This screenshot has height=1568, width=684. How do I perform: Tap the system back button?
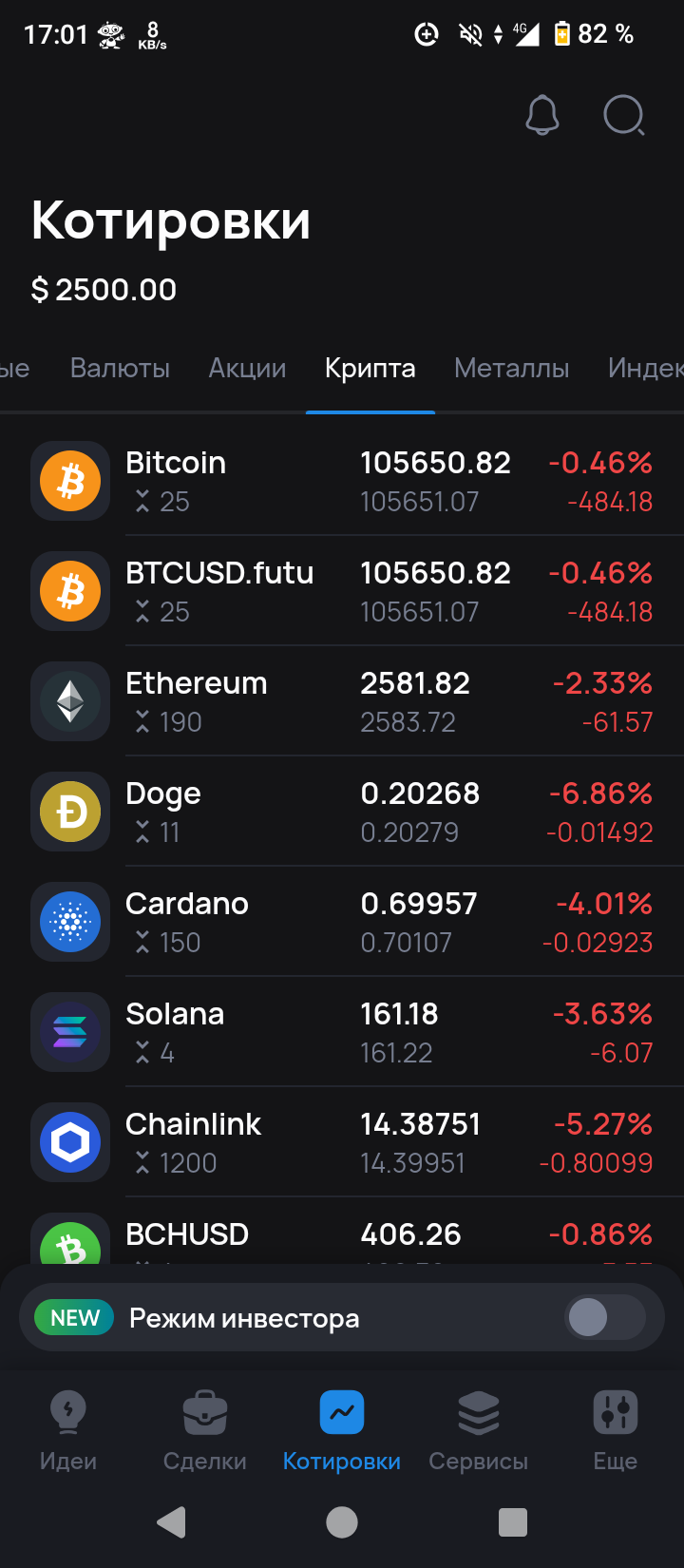point(171,1522)
